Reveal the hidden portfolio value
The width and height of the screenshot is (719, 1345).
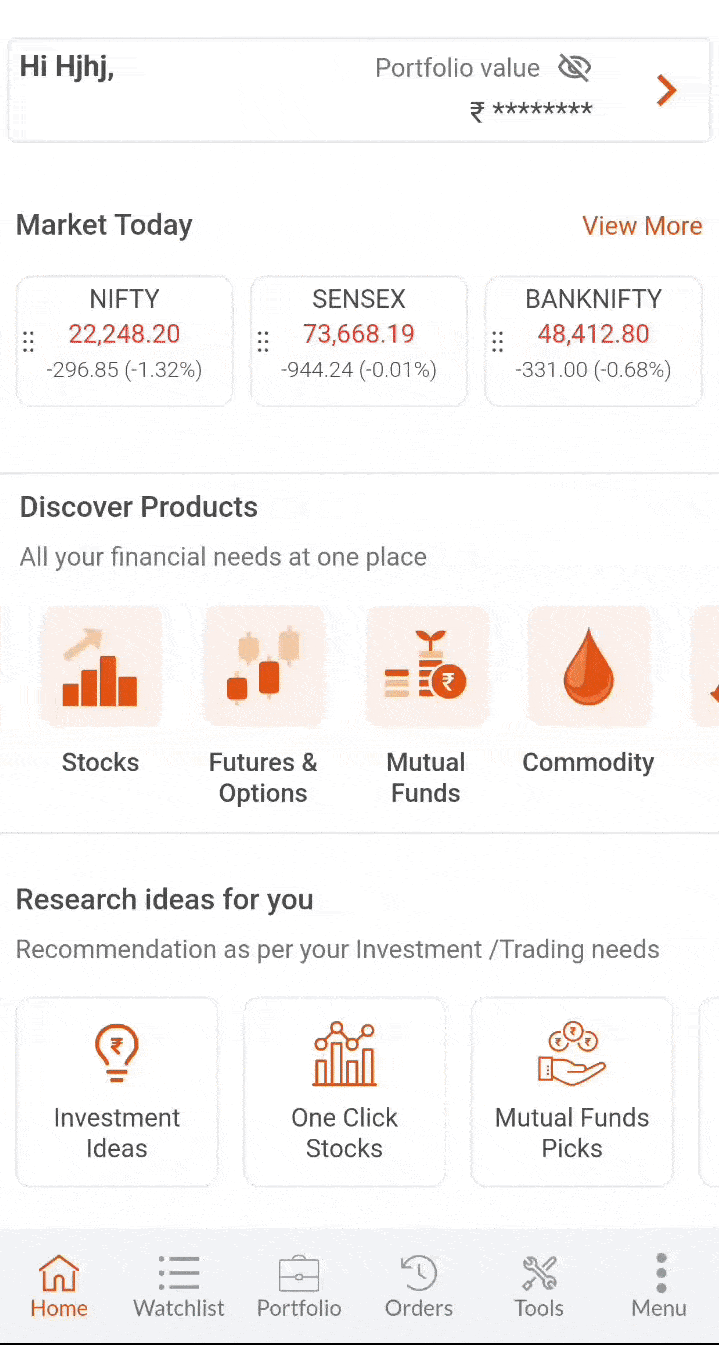coord(574,68)
